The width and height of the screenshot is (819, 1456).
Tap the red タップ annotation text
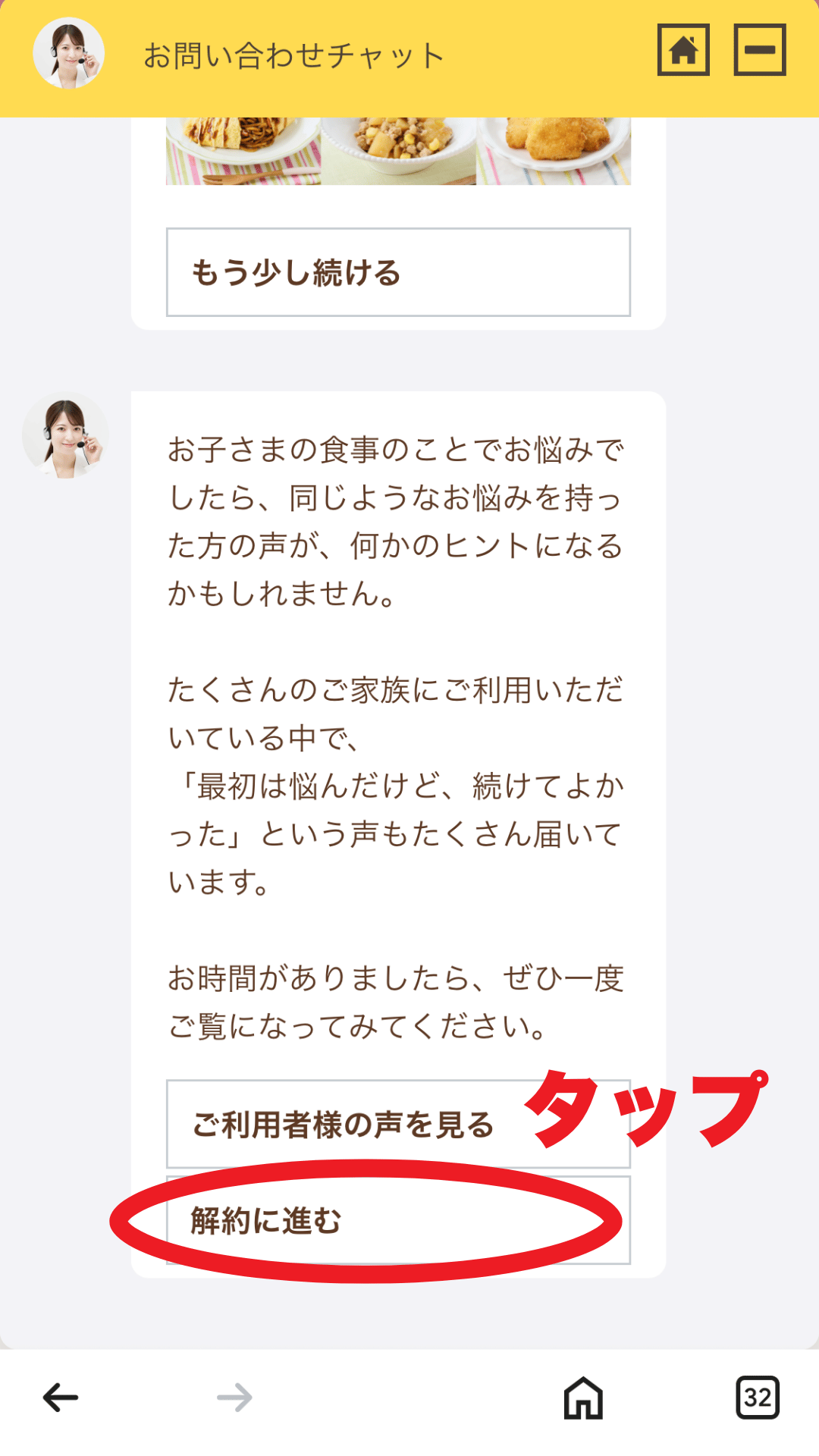click(648, 1107)
